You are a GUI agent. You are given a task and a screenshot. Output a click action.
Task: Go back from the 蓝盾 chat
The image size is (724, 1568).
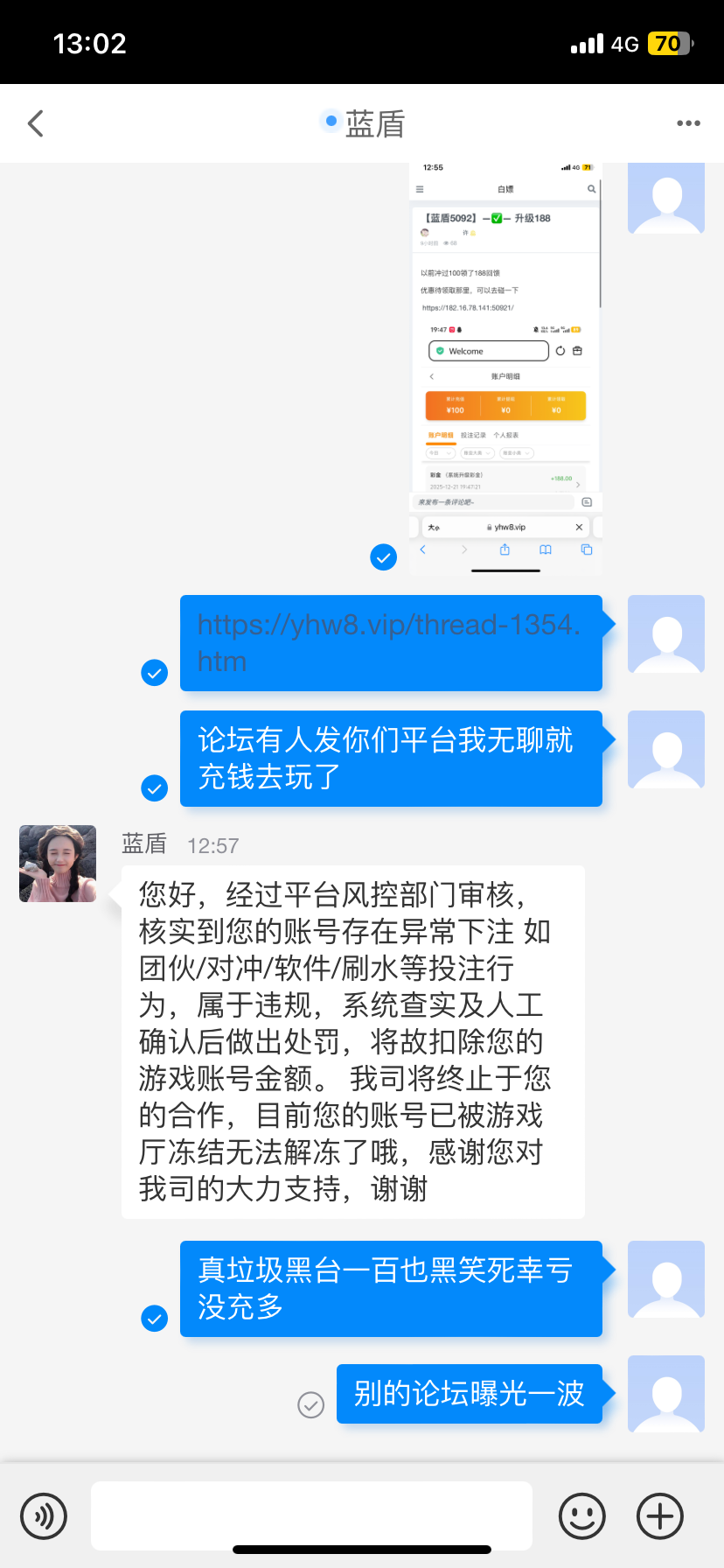coord(36,123)
